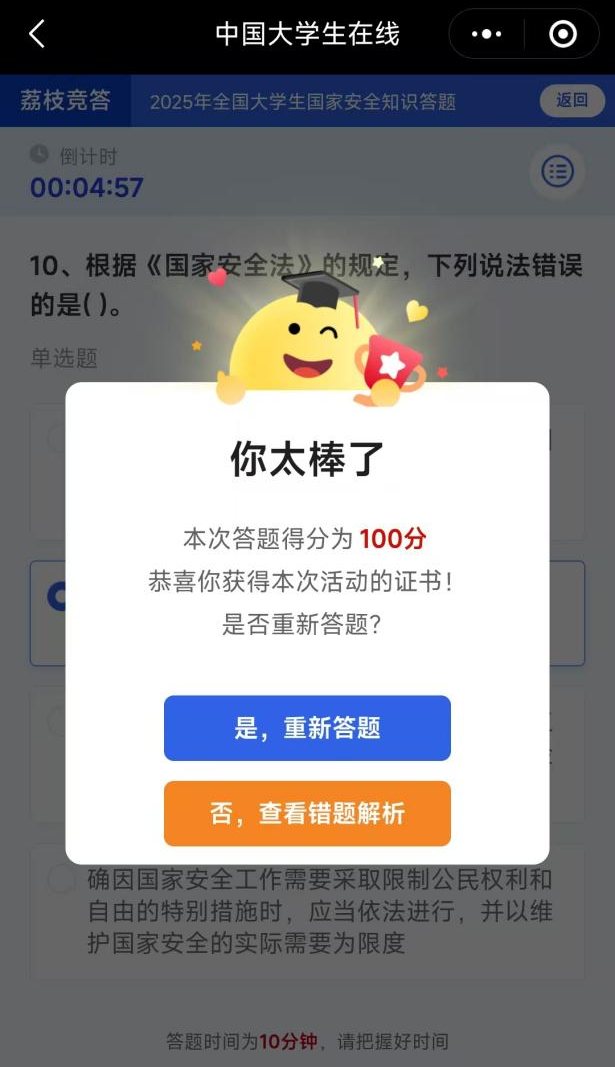
Task: Close the mini program with circle icon
Action: point(563,35)
